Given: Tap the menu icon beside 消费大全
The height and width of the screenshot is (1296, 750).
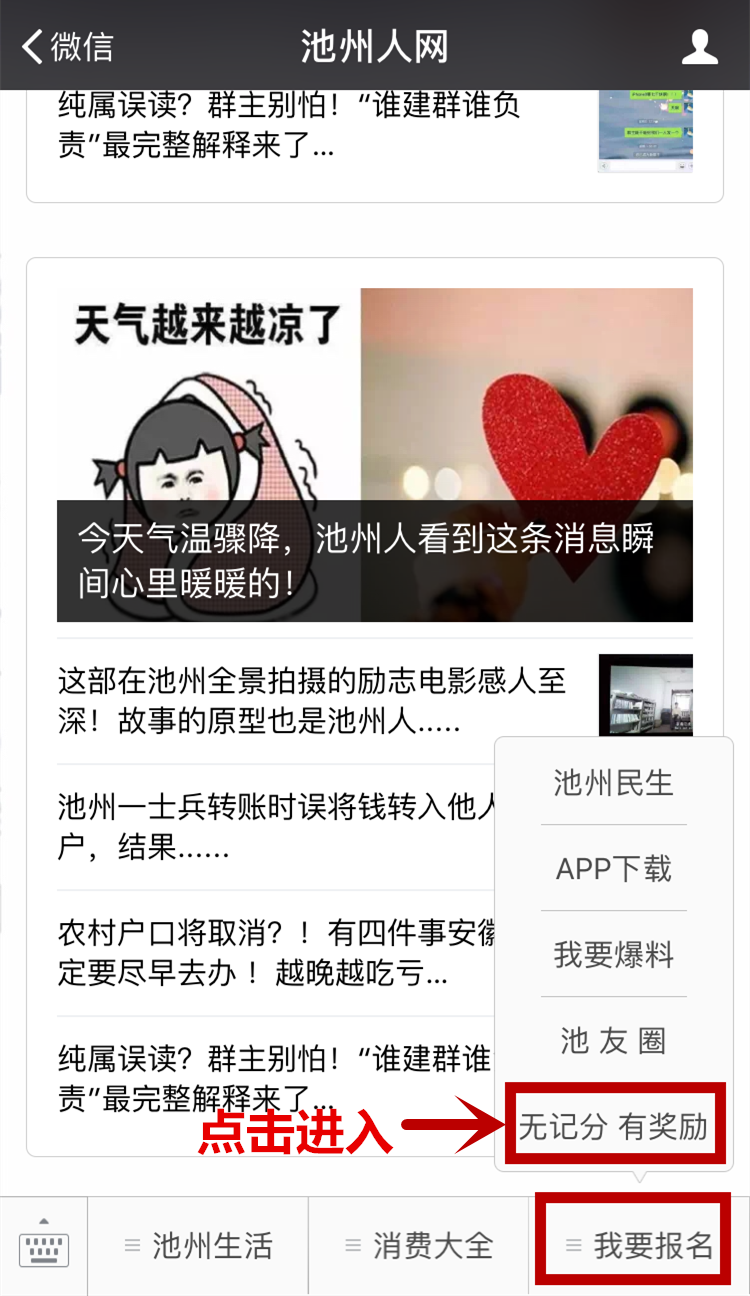Looking at the screenshot, I should [351, 1243].
